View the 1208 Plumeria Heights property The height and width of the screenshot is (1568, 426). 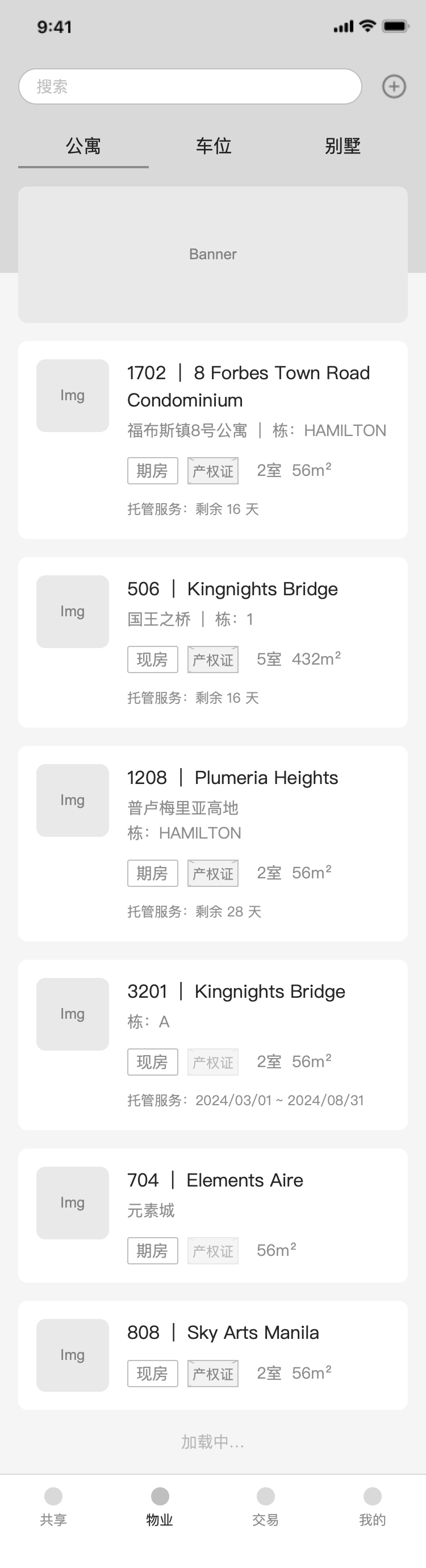(232, 778)
